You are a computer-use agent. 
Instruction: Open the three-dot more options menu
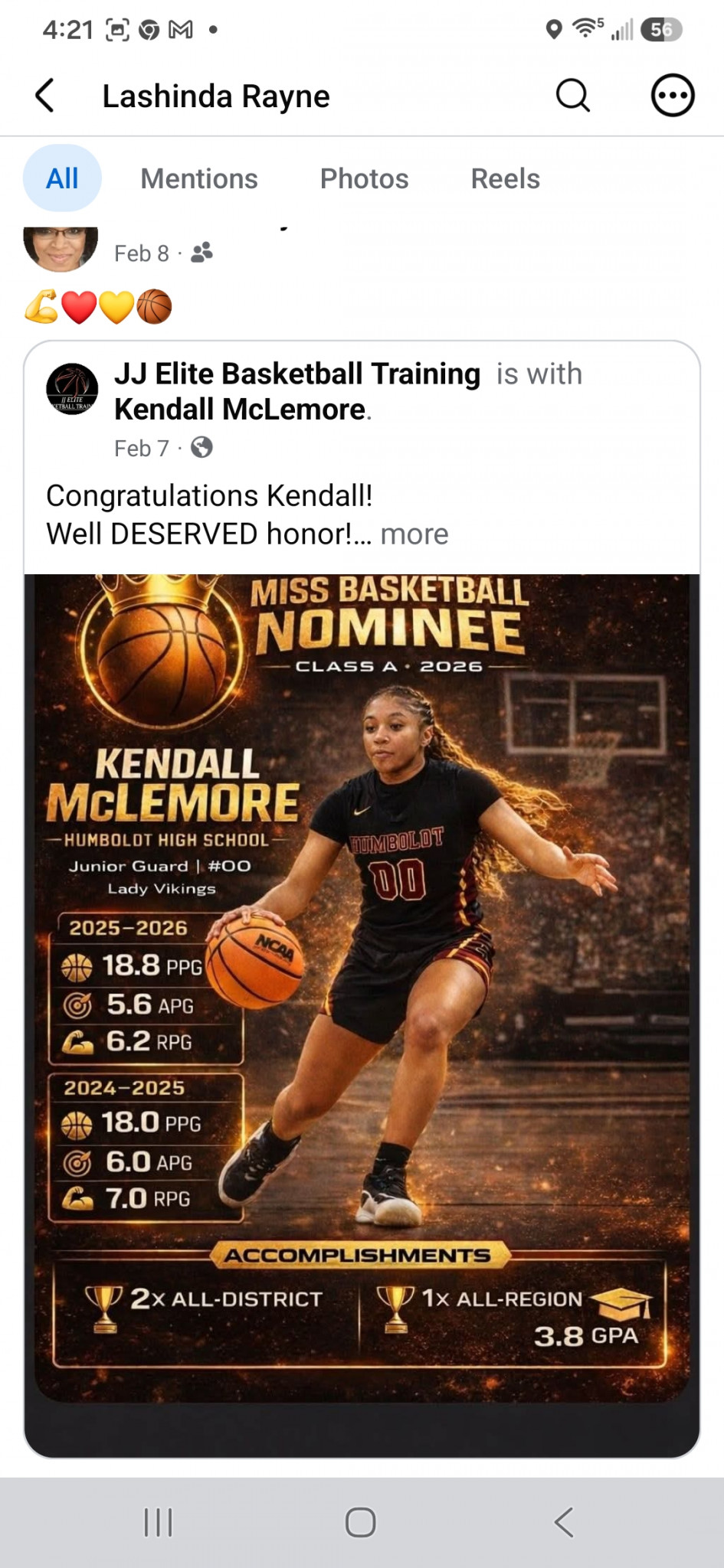pyautogui.click(x=673, y=96)
